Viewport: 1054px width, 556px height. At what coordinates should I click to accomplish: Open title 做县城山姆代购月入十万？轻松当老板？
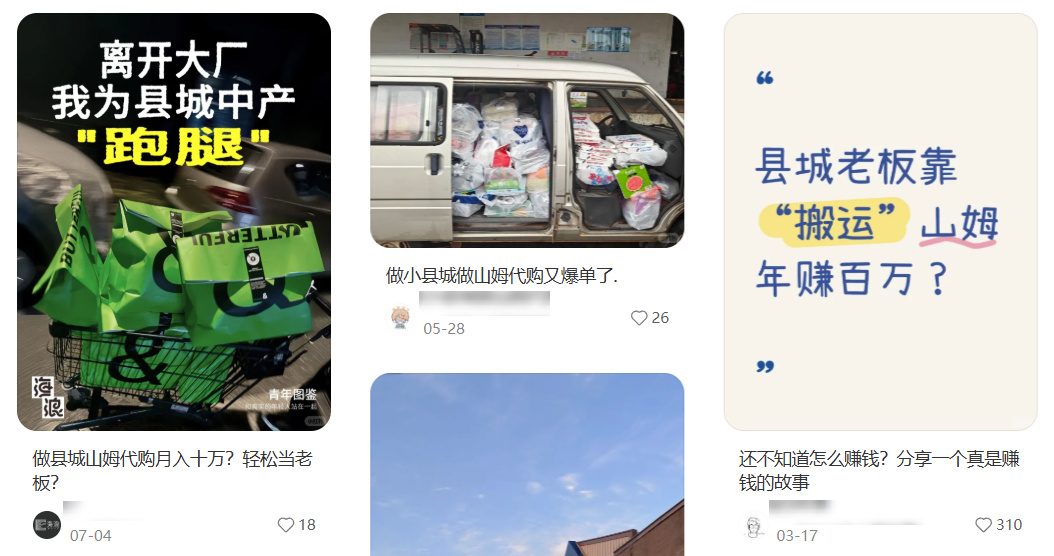(172, 471)
